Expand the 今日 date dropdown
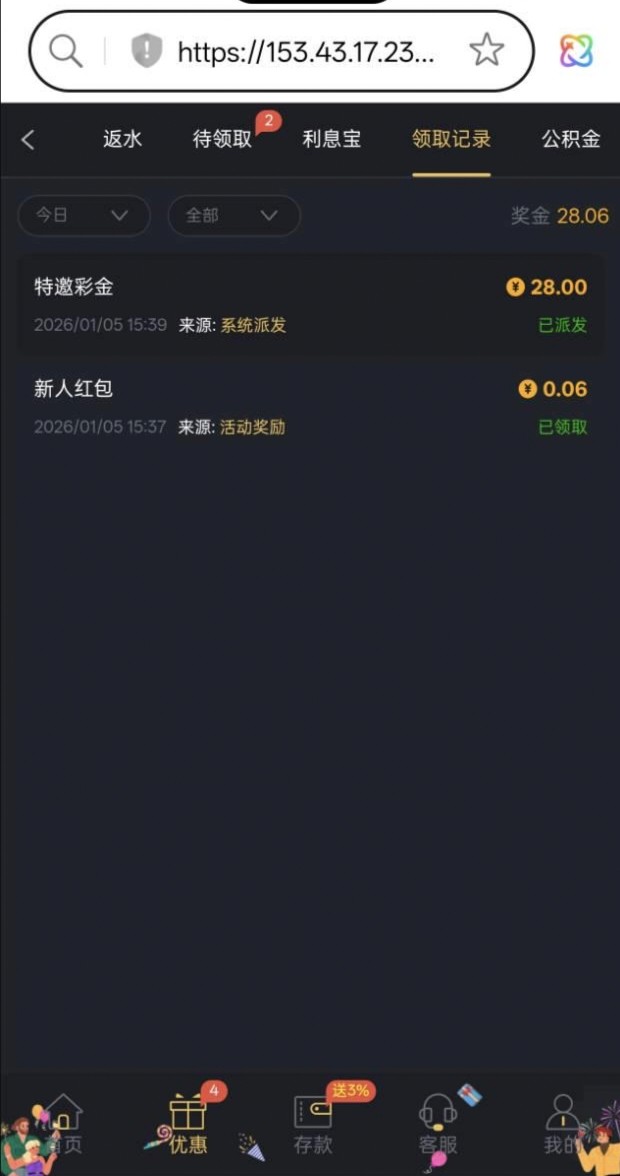The height and width of the screenshot is (1176, 620). pyautogui.click(x=83, y=215)
